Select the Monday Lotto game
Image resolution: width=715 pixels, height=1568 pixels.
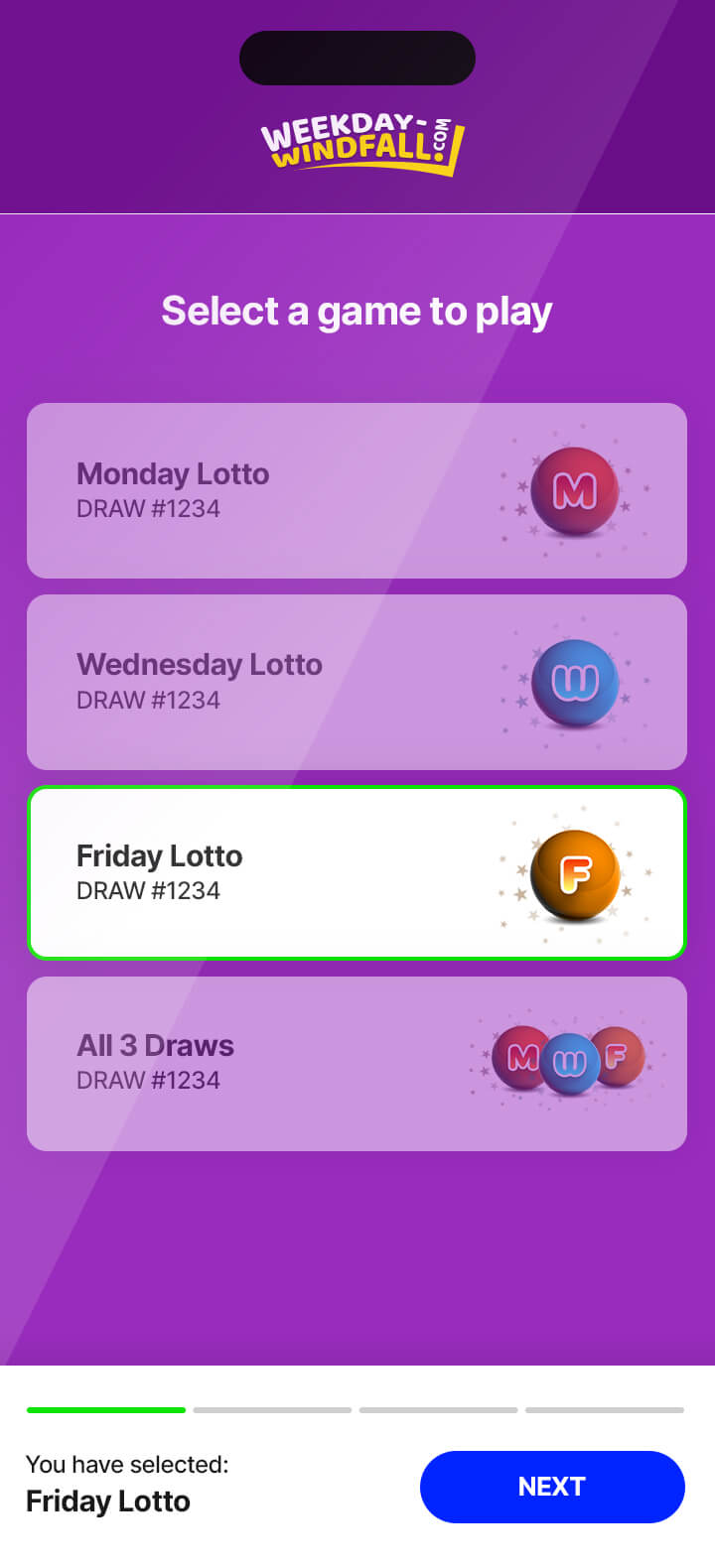(x=357, y=490)
